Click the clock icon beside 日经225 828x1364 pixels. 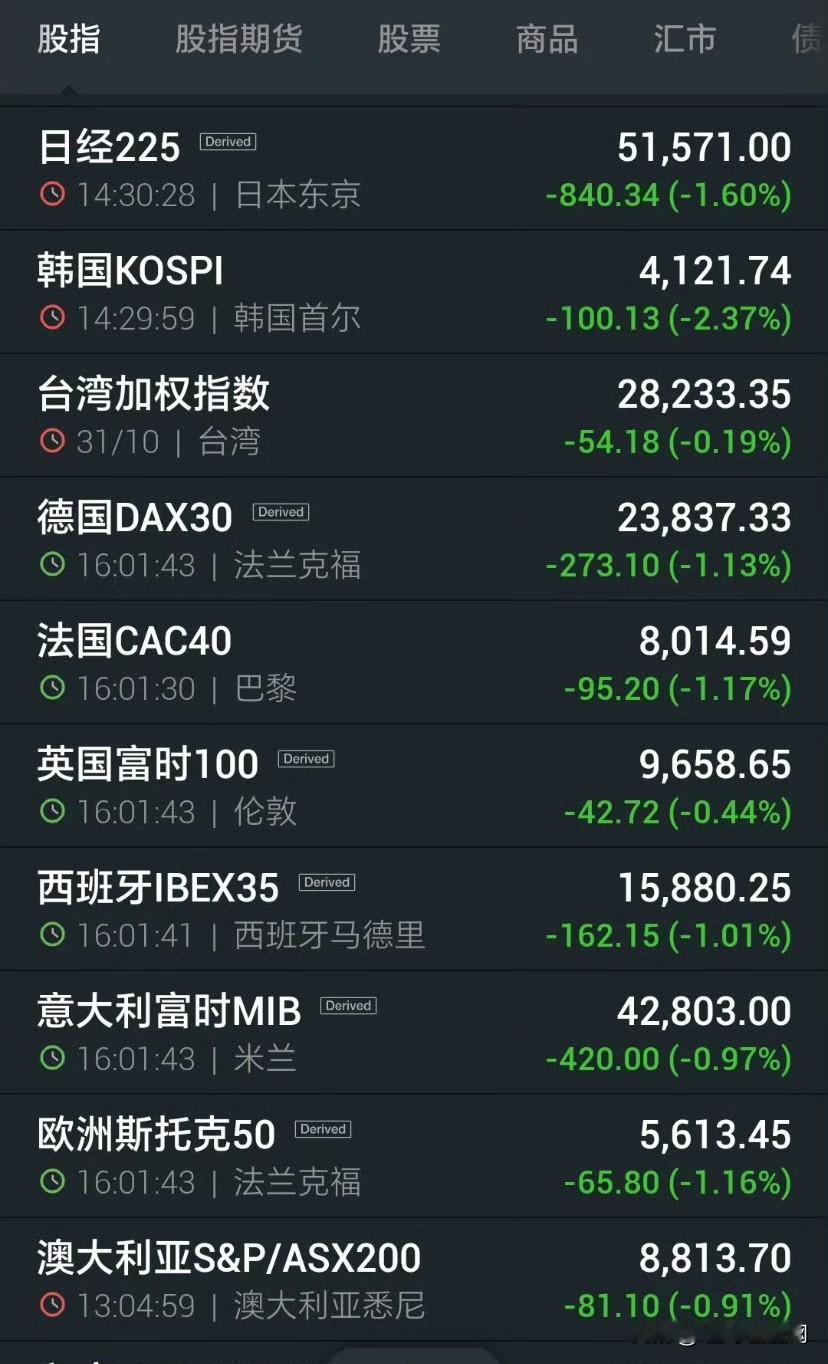click(x=52, y=194)
